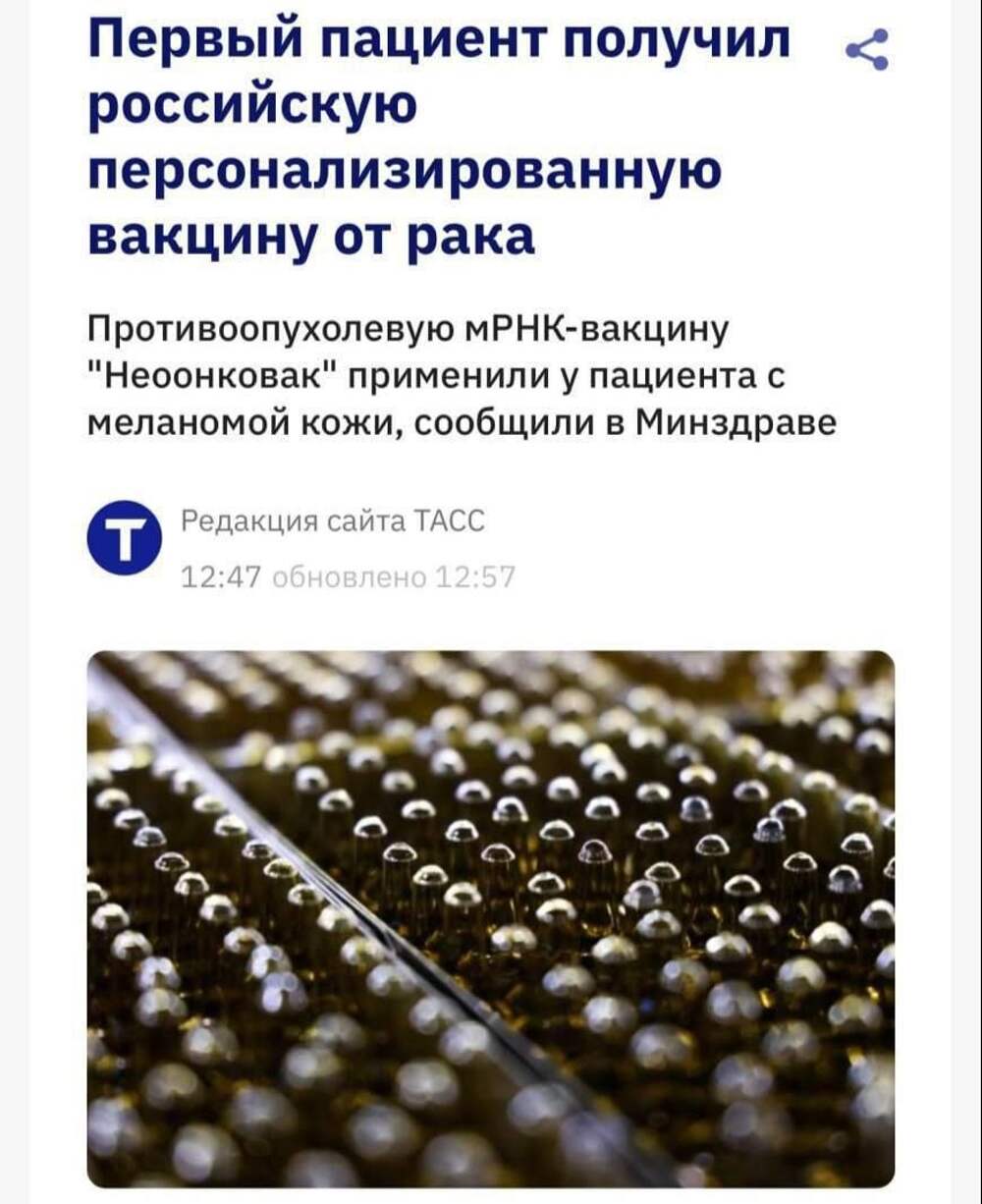Share this TASS article
The width and height of the screenshot is (982, 1204).
[866, 50]
